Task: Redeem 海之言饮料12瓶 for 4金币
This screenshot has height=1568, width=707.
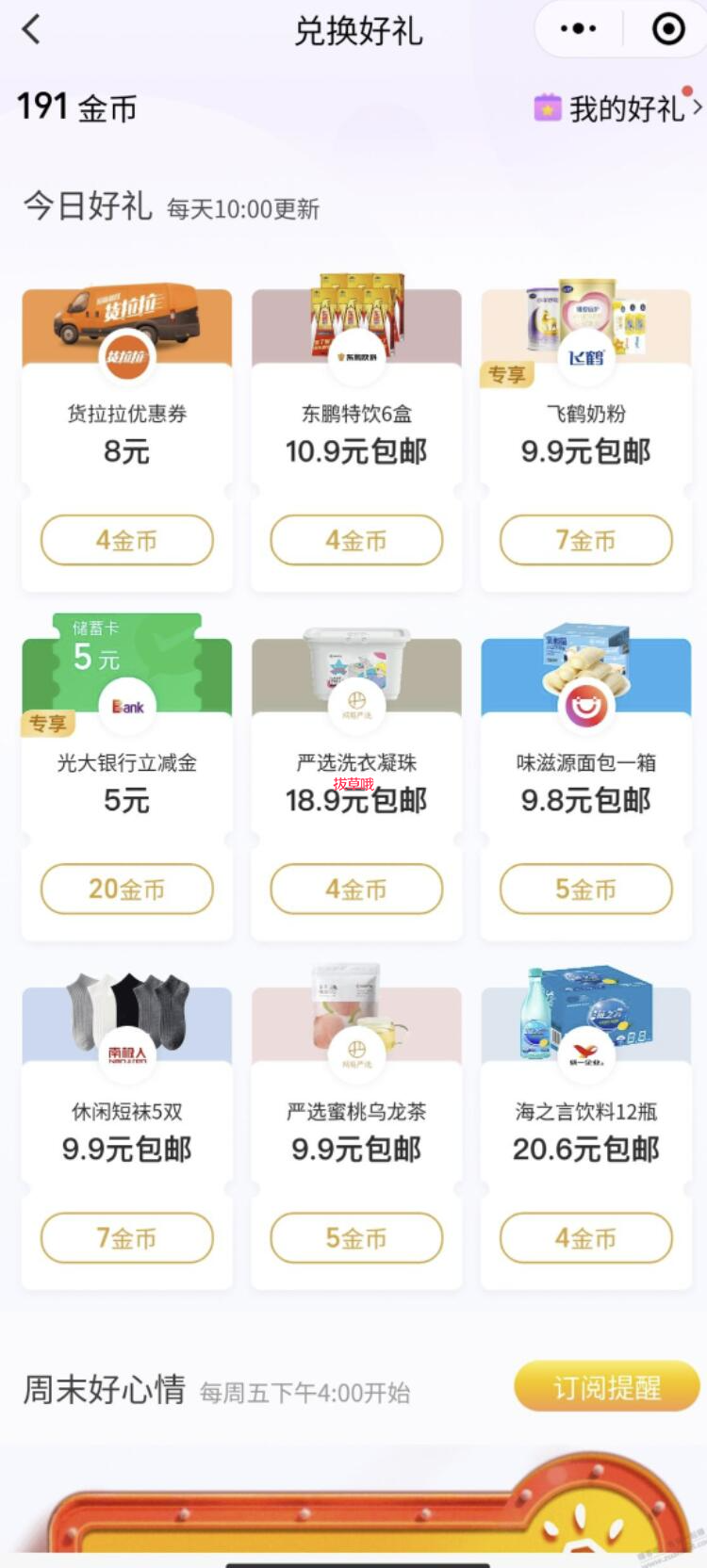Action: coord(585,1237)
